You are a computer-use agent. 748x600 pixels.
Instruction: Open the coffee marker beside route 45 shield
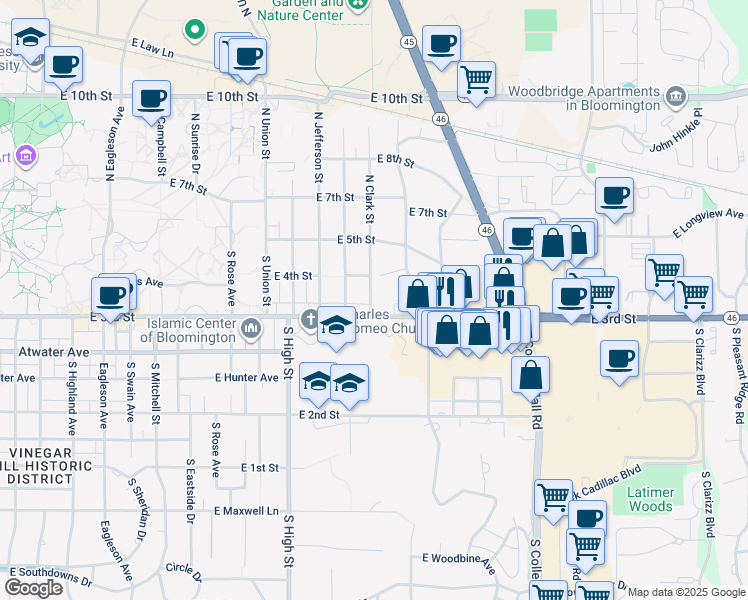(x=441, y=44)
